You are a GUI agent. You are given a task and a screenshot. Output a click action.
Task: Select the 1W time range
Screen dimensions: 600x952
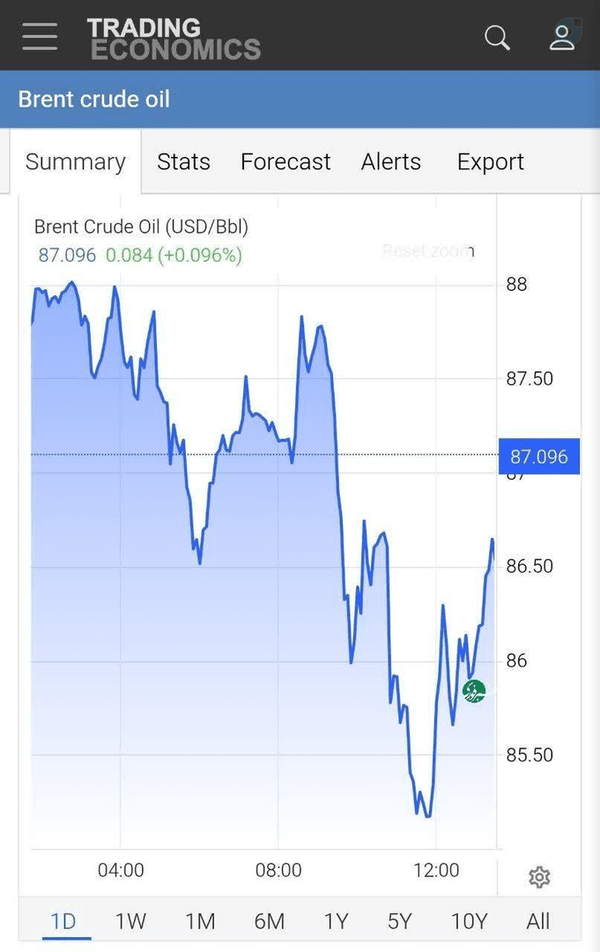pyautogui.click(x=131, y=922)
